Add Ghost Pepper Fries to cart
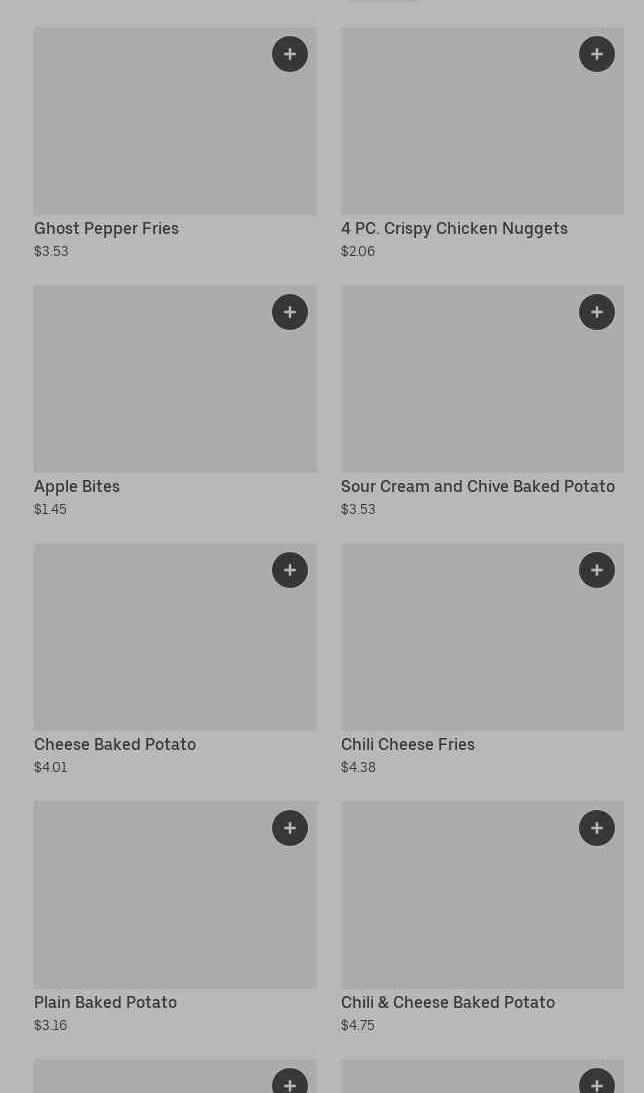Viewport: 644px width, 1093px height. [290, 54]
